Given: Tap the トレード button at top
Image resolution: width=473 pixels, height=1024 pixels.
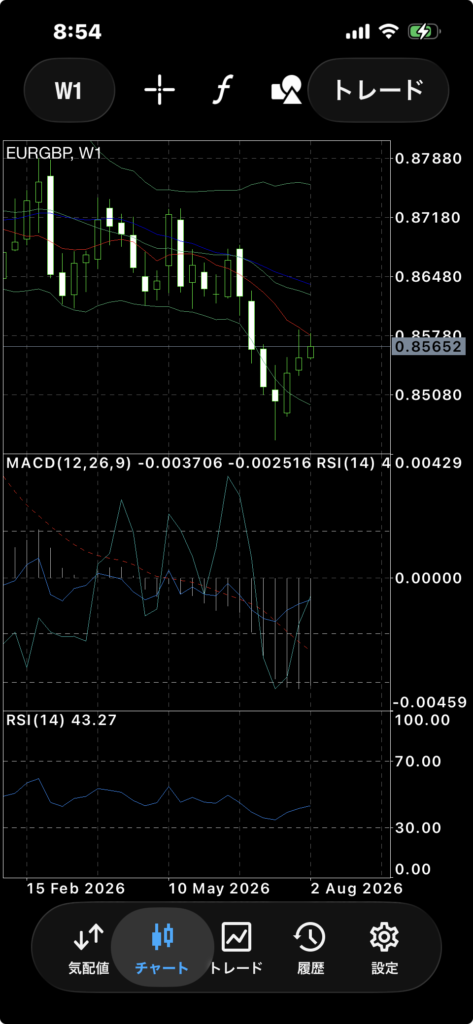Looking at the screenshot, I should pyautogui.click(x=378, y=90).
